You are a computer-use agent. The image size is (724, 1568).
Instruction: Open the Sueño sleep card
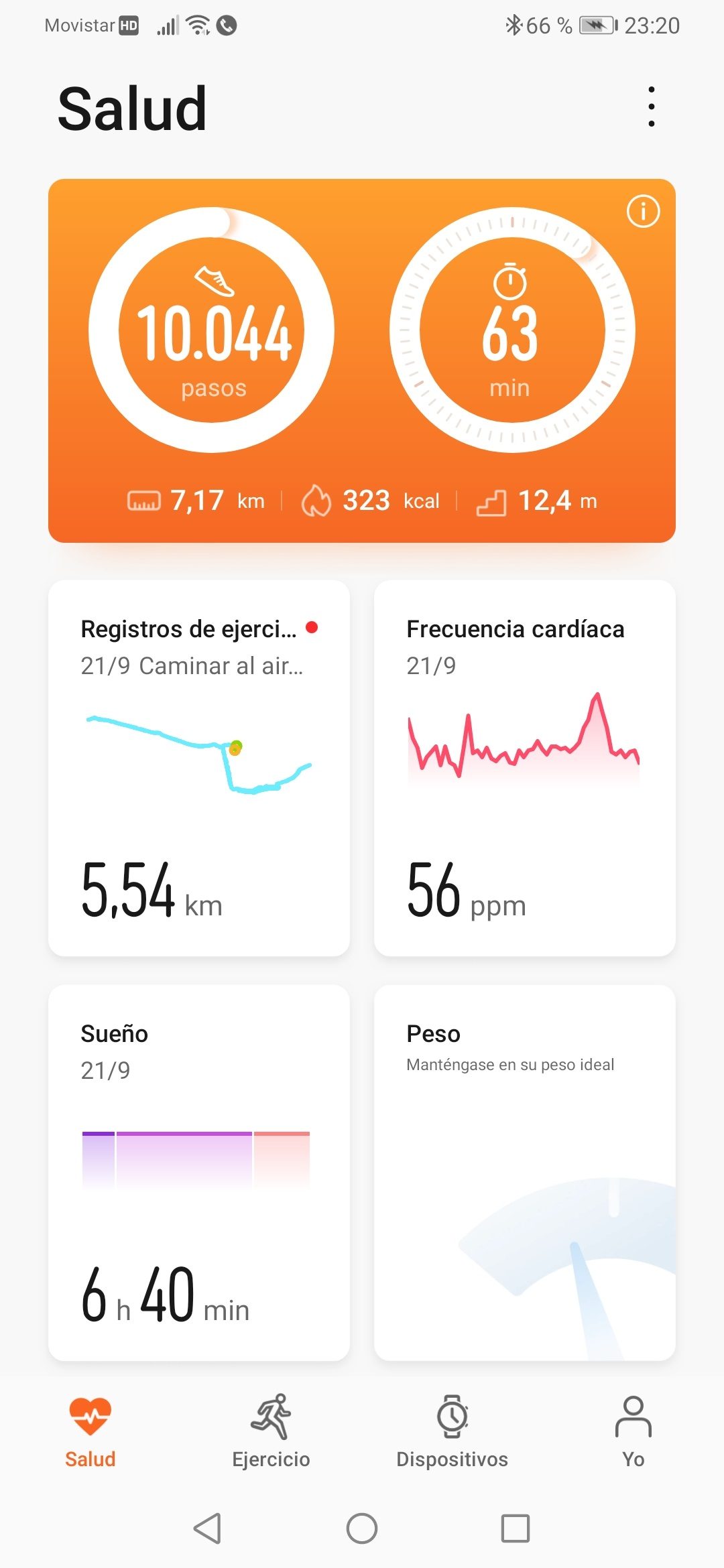click(x=199, y=1173)
